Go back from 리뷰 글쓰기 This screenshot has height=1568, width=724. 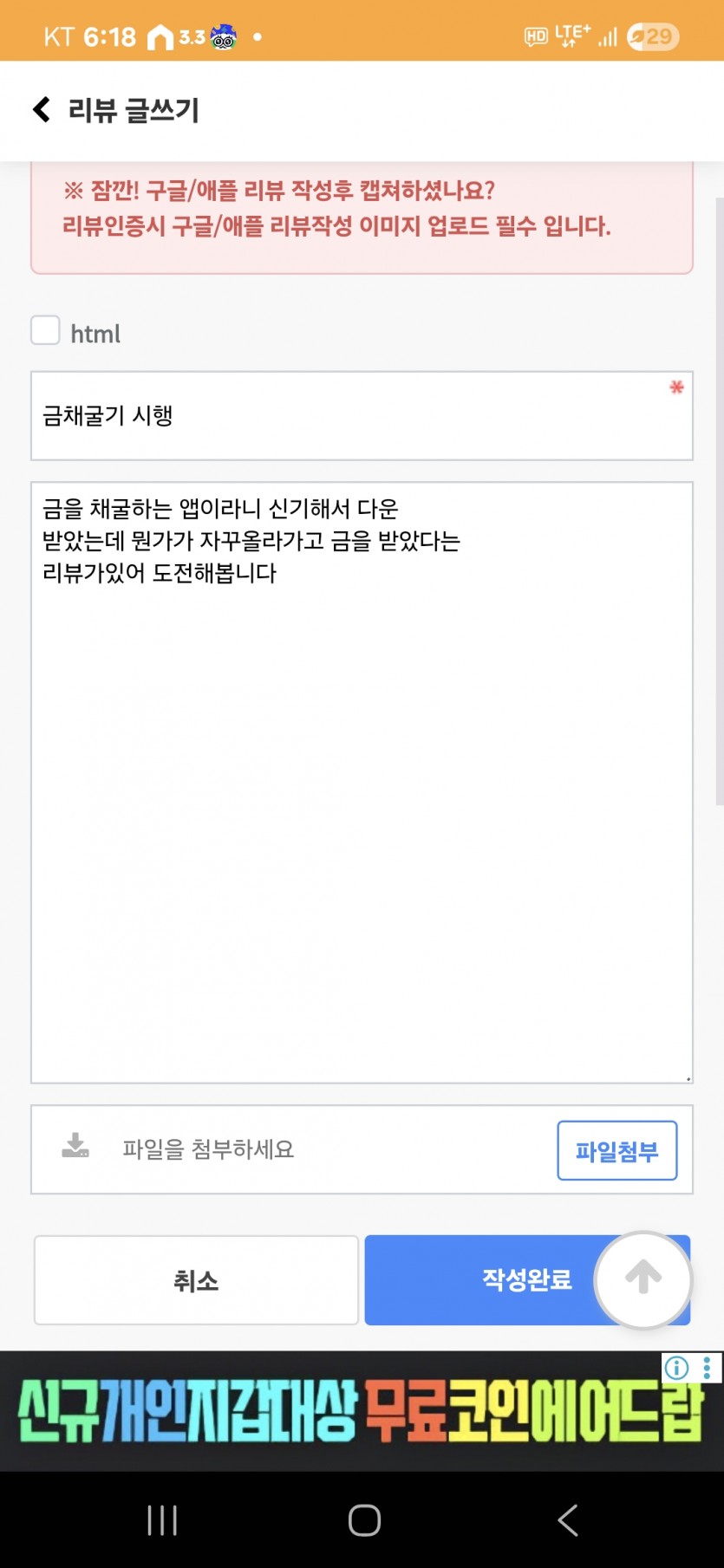pyautogui.click(x=41, y=110)
